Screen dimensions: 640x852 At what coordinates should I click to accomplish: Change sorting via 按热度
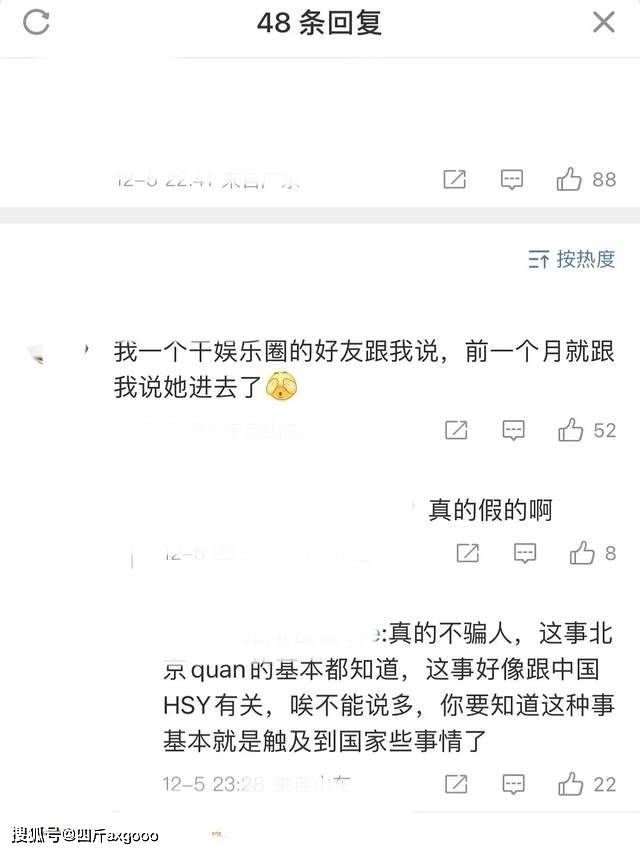572,260
